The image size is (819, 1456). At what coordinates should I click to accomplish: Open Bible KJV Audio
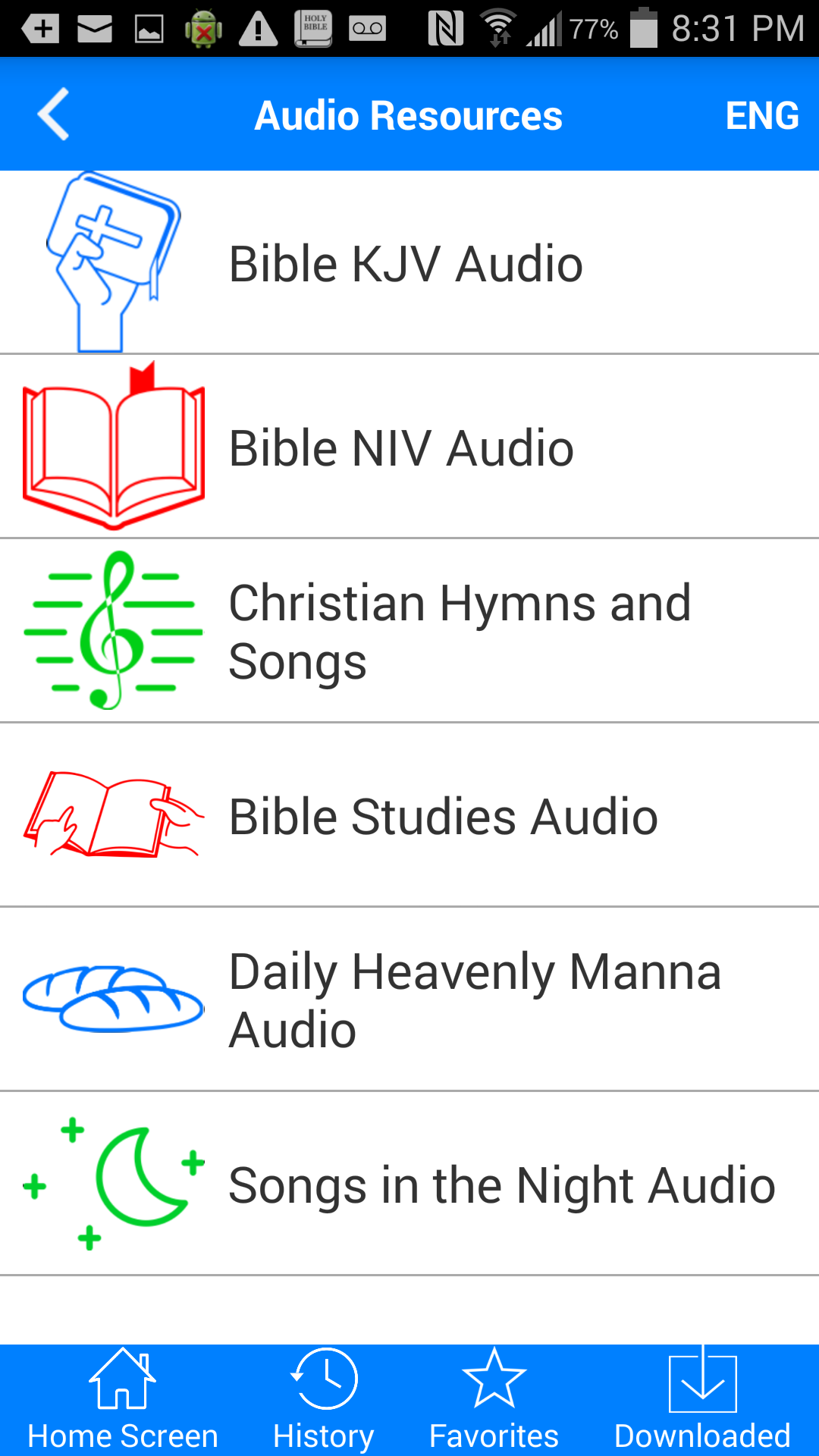406,262
